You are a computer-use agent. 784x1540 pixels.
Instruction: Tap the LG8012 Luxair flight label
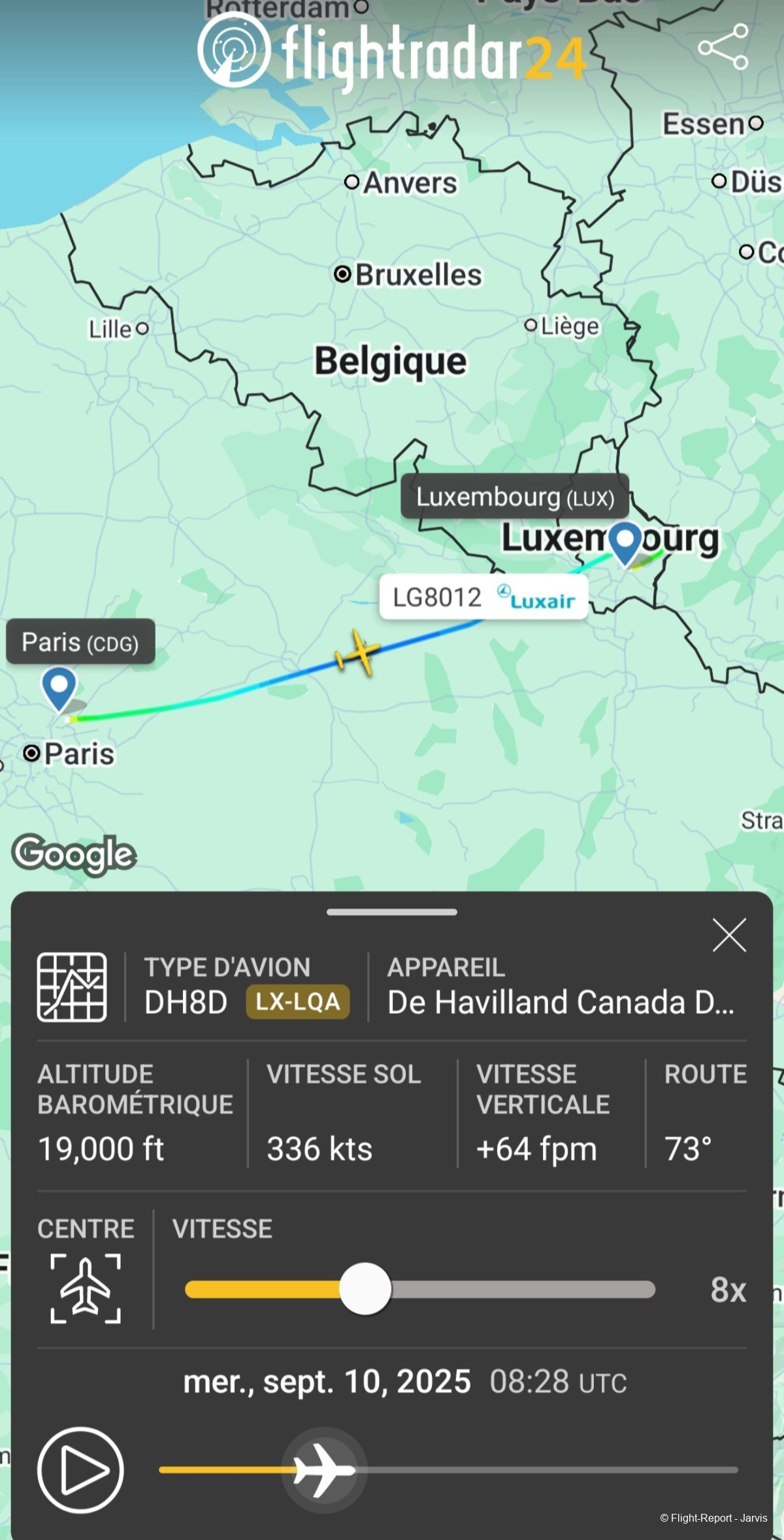tap(483, 597)
